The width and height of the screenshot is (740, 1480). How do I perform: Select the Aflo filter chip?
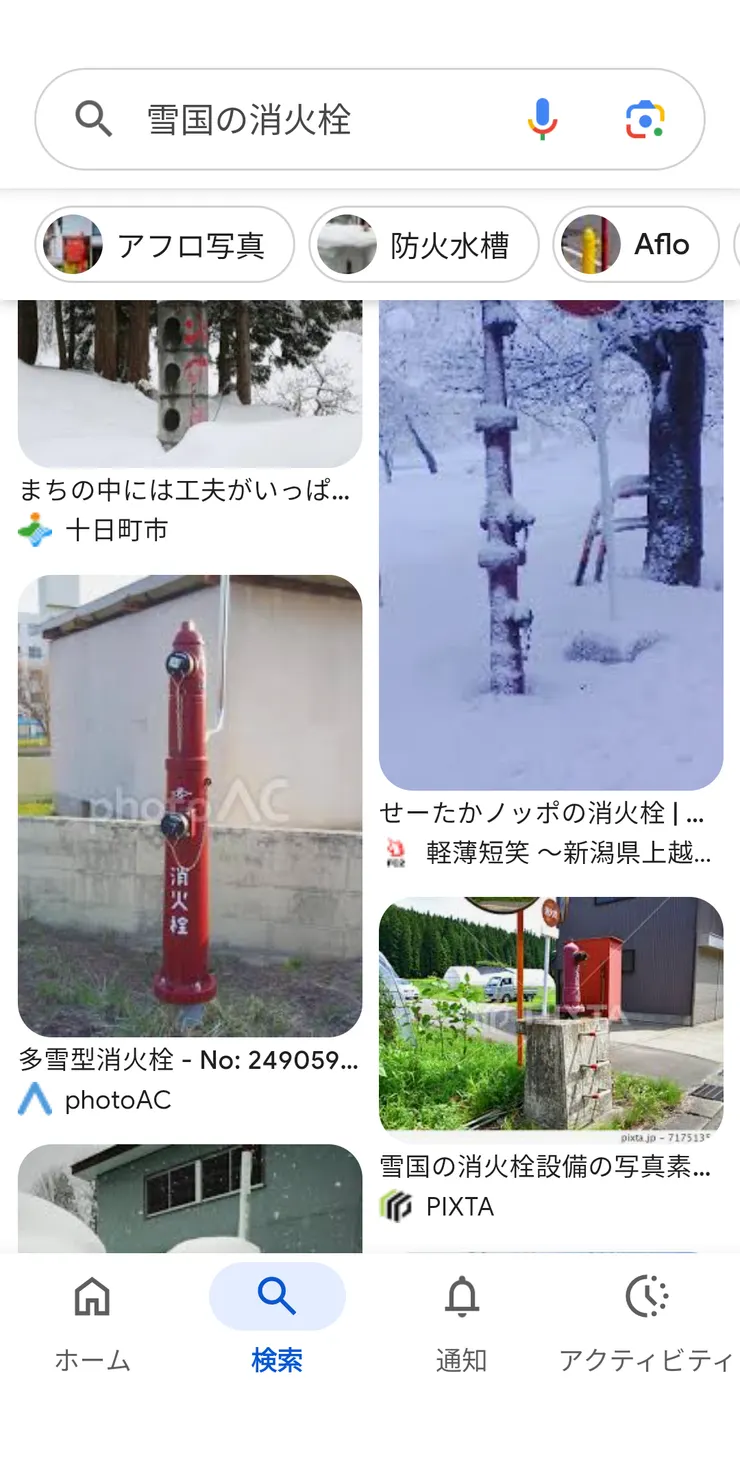(636, 245)
